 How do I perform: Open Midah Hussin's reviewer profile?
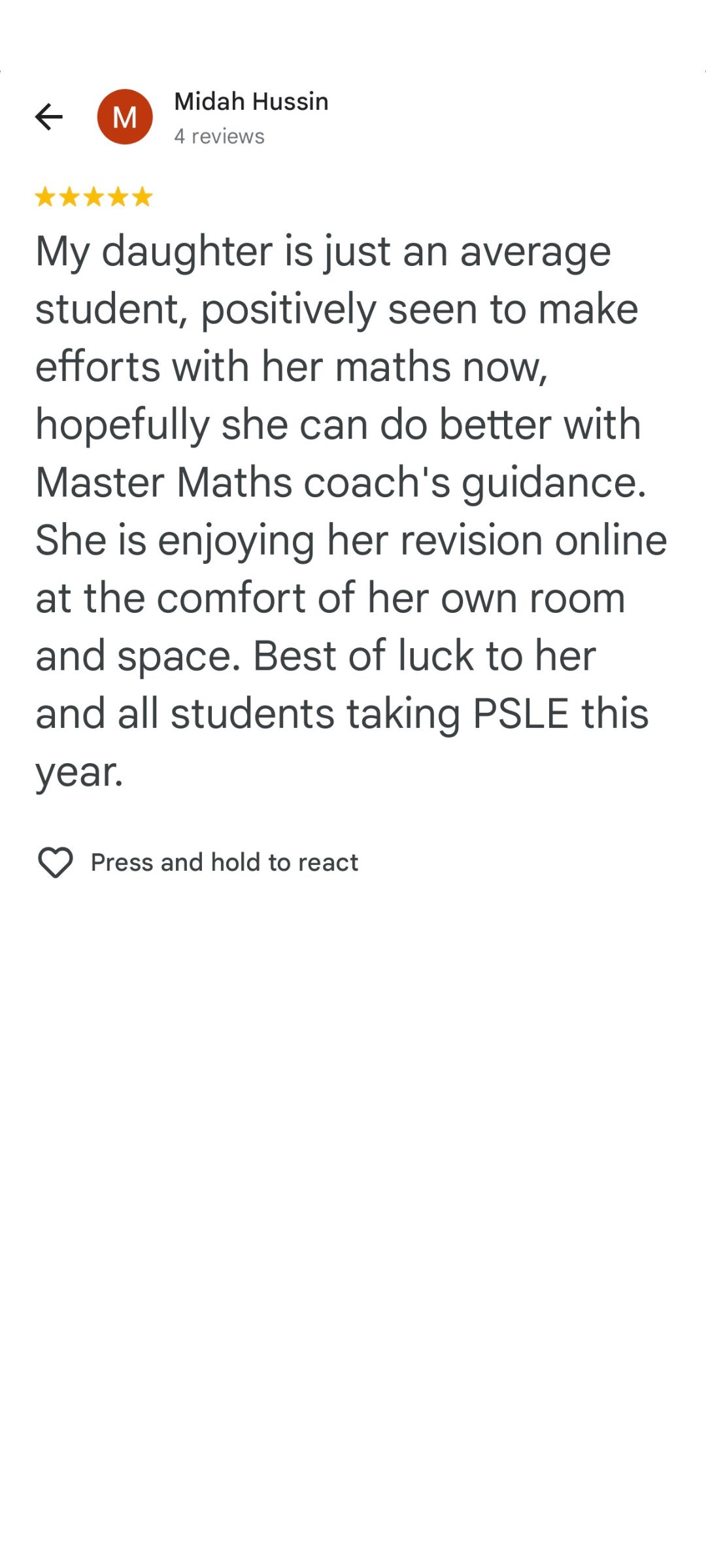pos(251,103)
